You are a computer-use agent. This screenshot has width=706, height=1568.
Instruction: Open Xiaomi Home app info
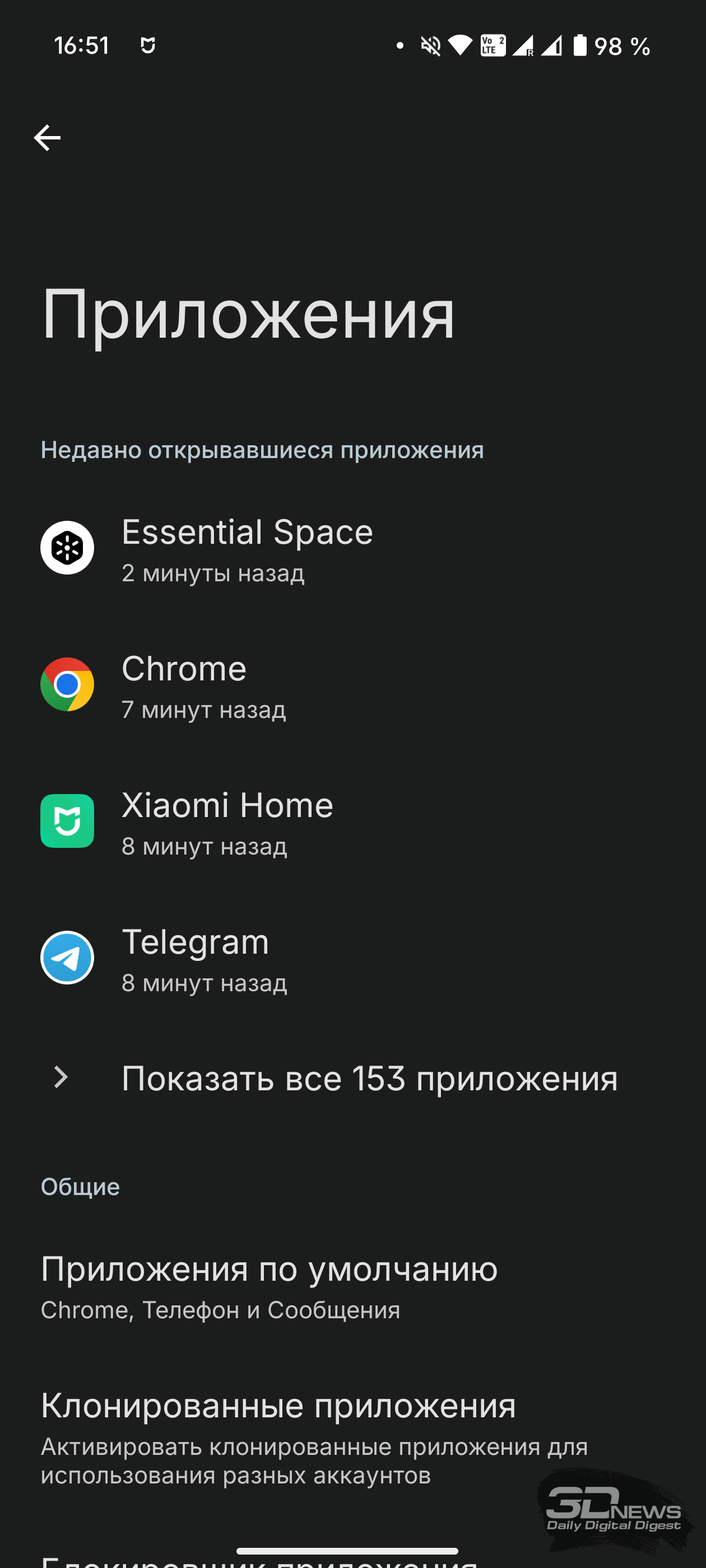(352, 821)
